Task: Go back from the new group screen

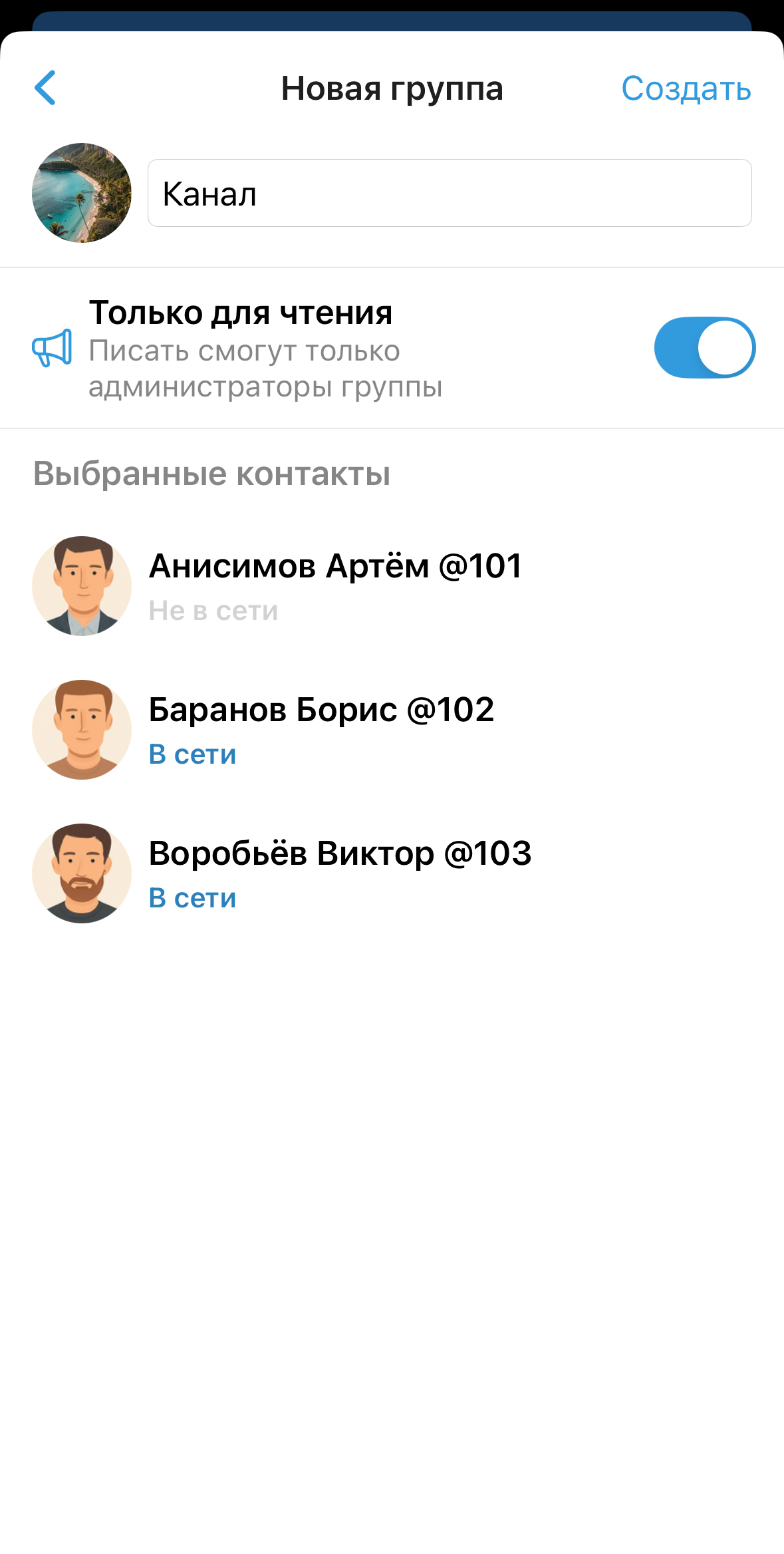Action: click(x=45, y=88)
